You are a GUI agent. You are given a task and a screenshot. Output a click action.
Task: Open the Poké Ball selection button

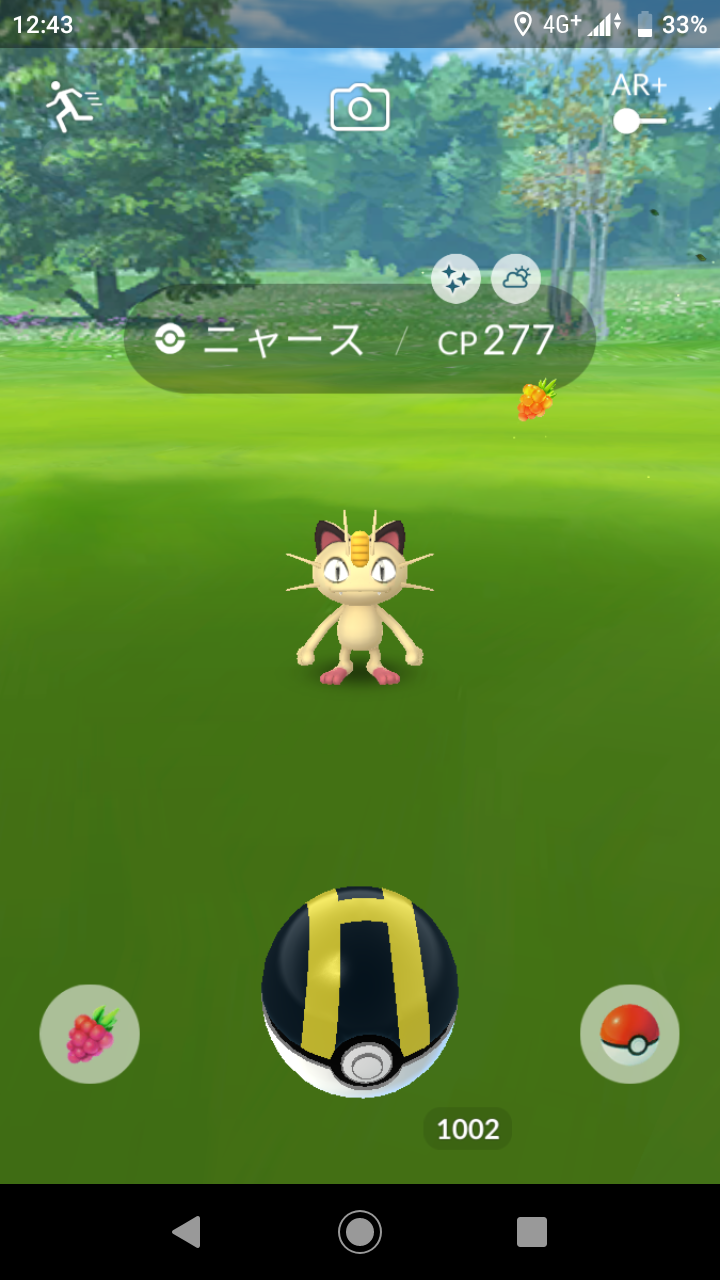click(630, 1034)
